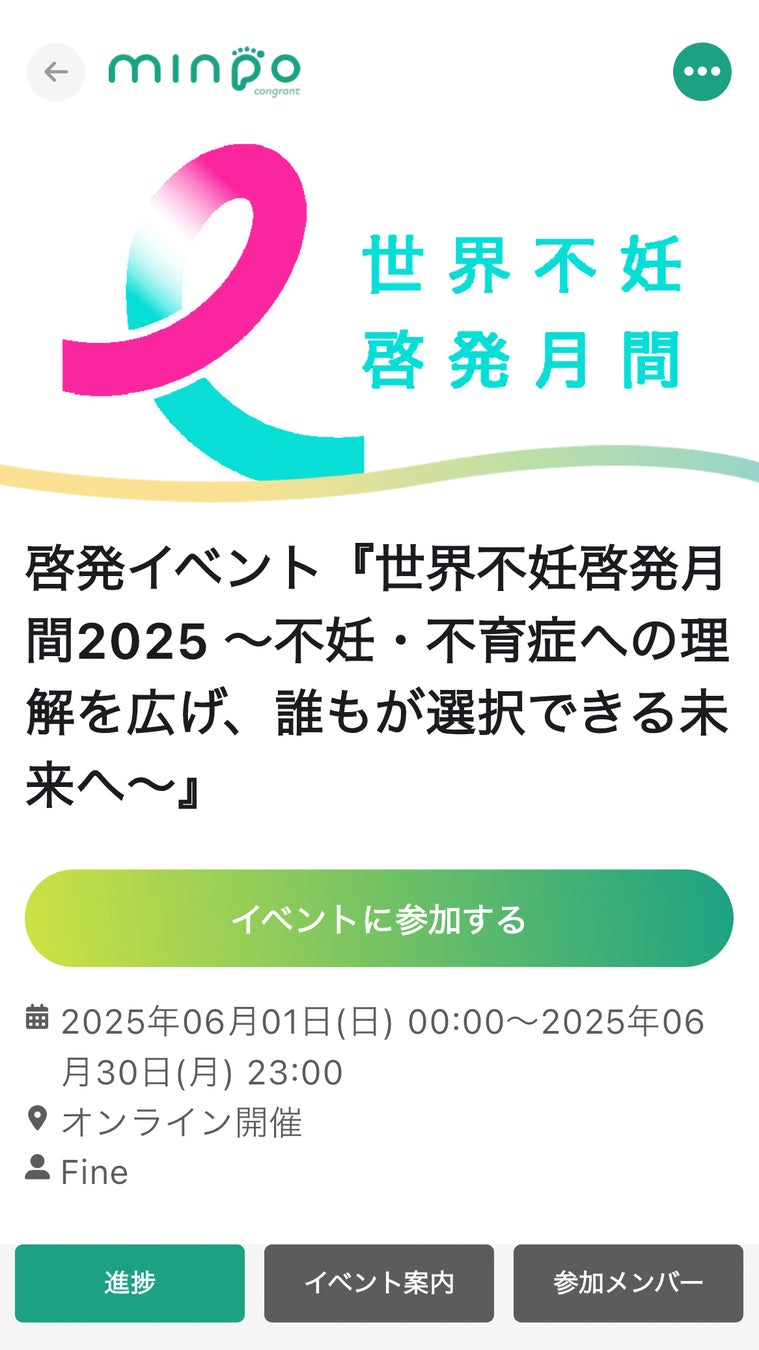
Task: Open the イベント案内 tab
Action: click(x=379, y=1283)
